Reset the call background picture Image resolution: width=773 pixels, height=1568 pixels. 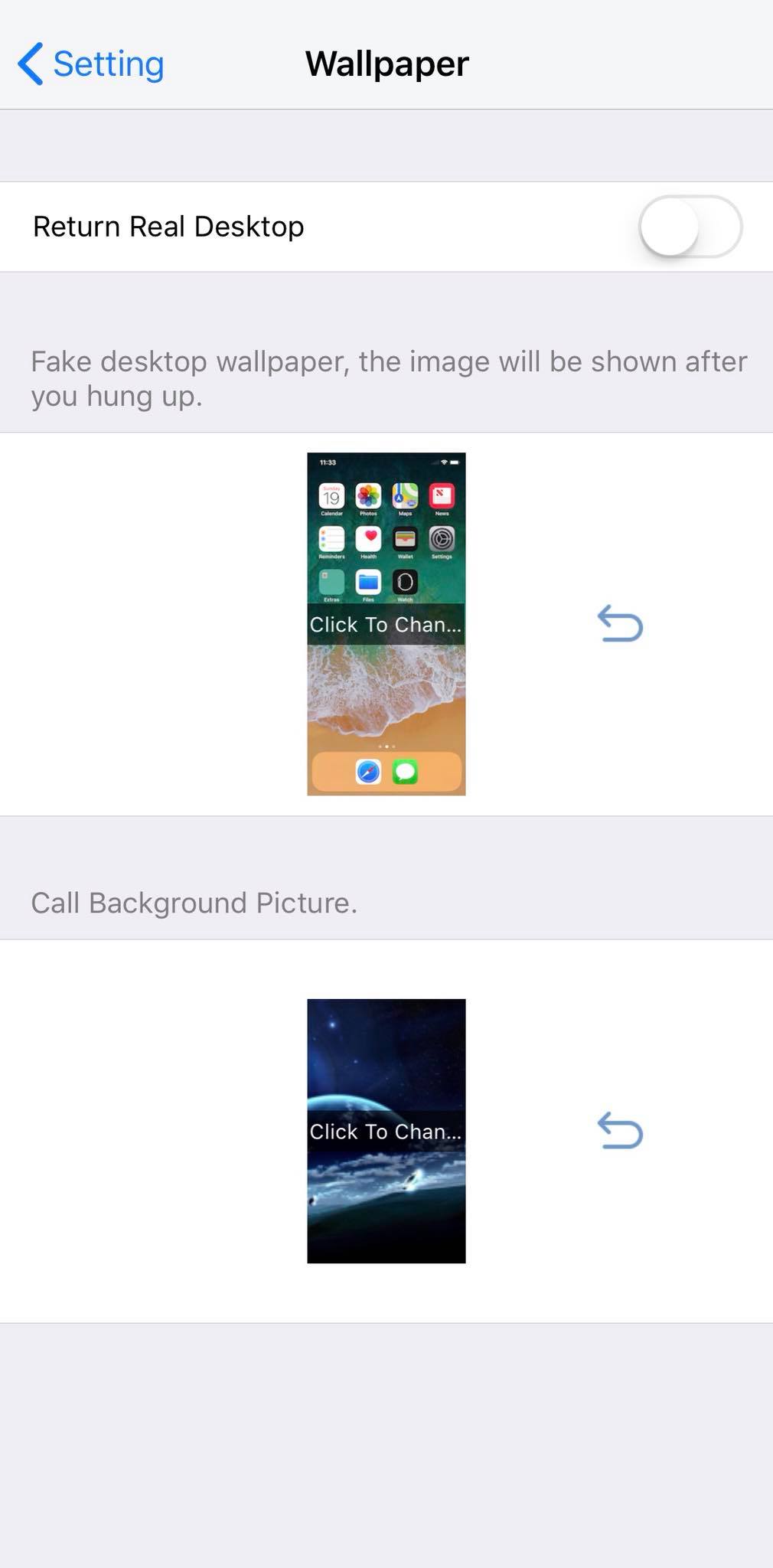(620, 1131)
